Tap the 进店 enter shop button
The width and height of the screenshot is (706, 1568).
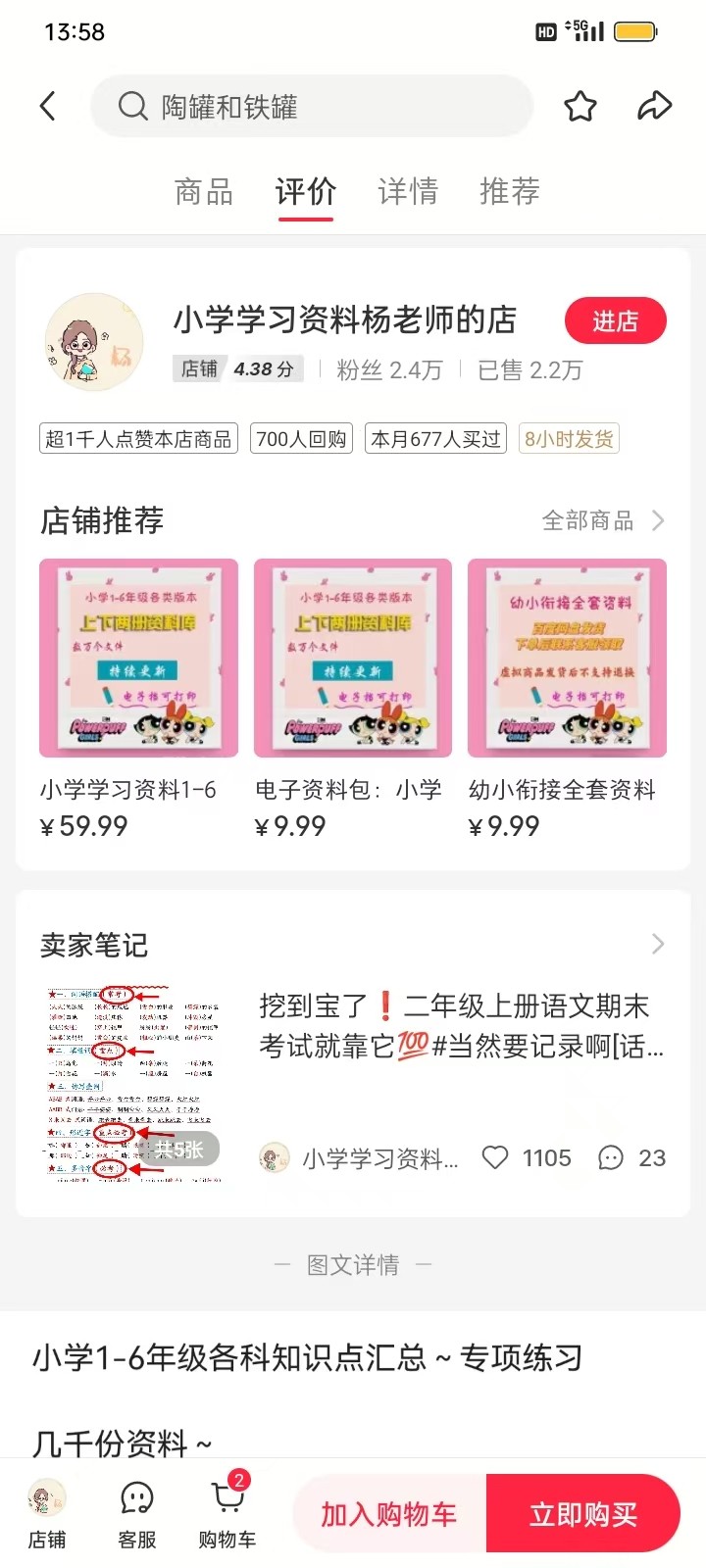click(615, 320)
